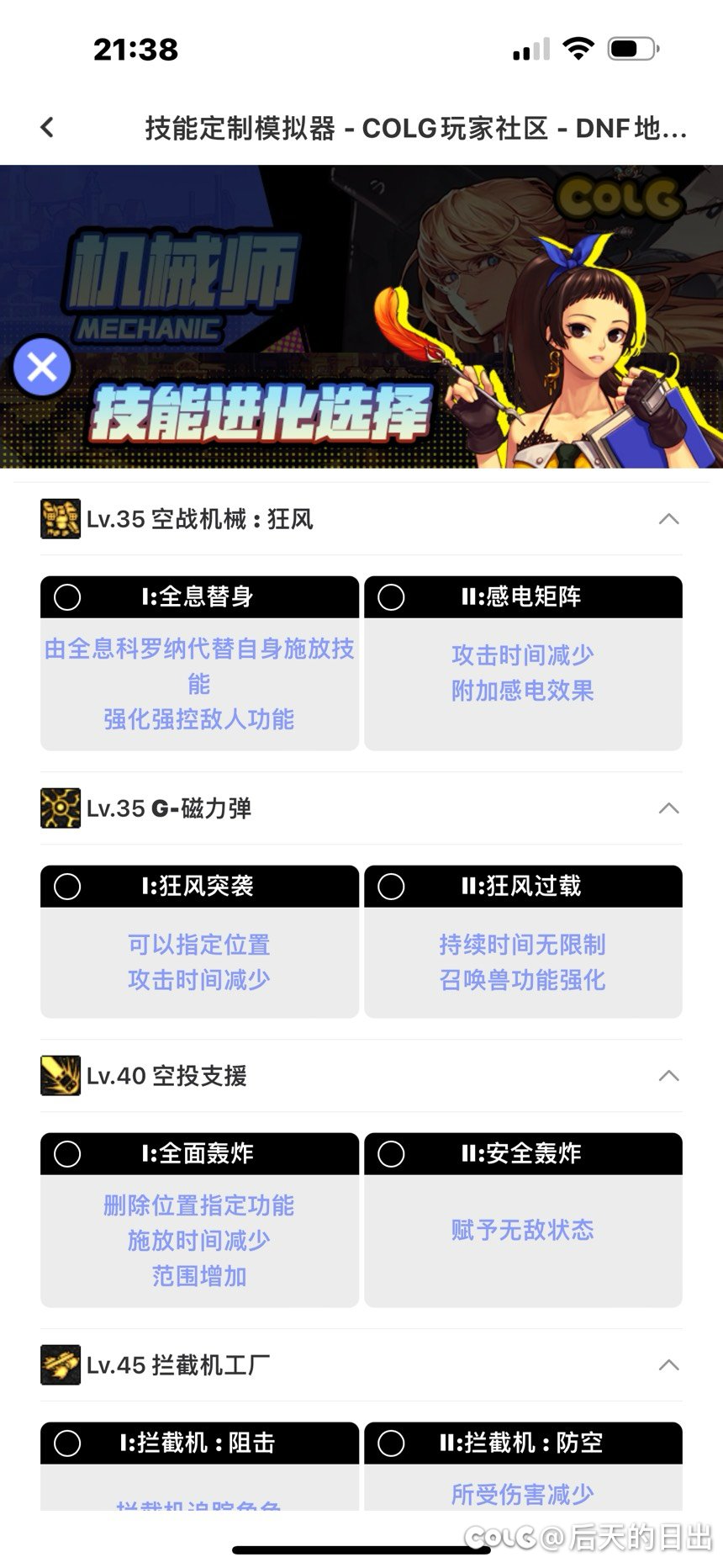Close the skill evolution selection overlay
The width and height of the screenshot is (723, 1568).
42,368
